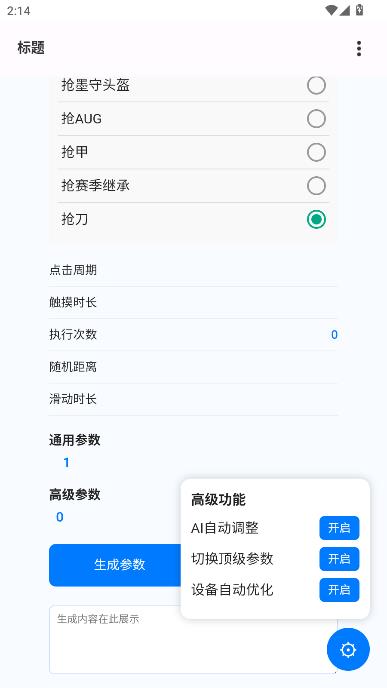This screenshot has width=387, height=688.
Task: Edit the 触摸时长 field
Action: (x=193, y=302)
